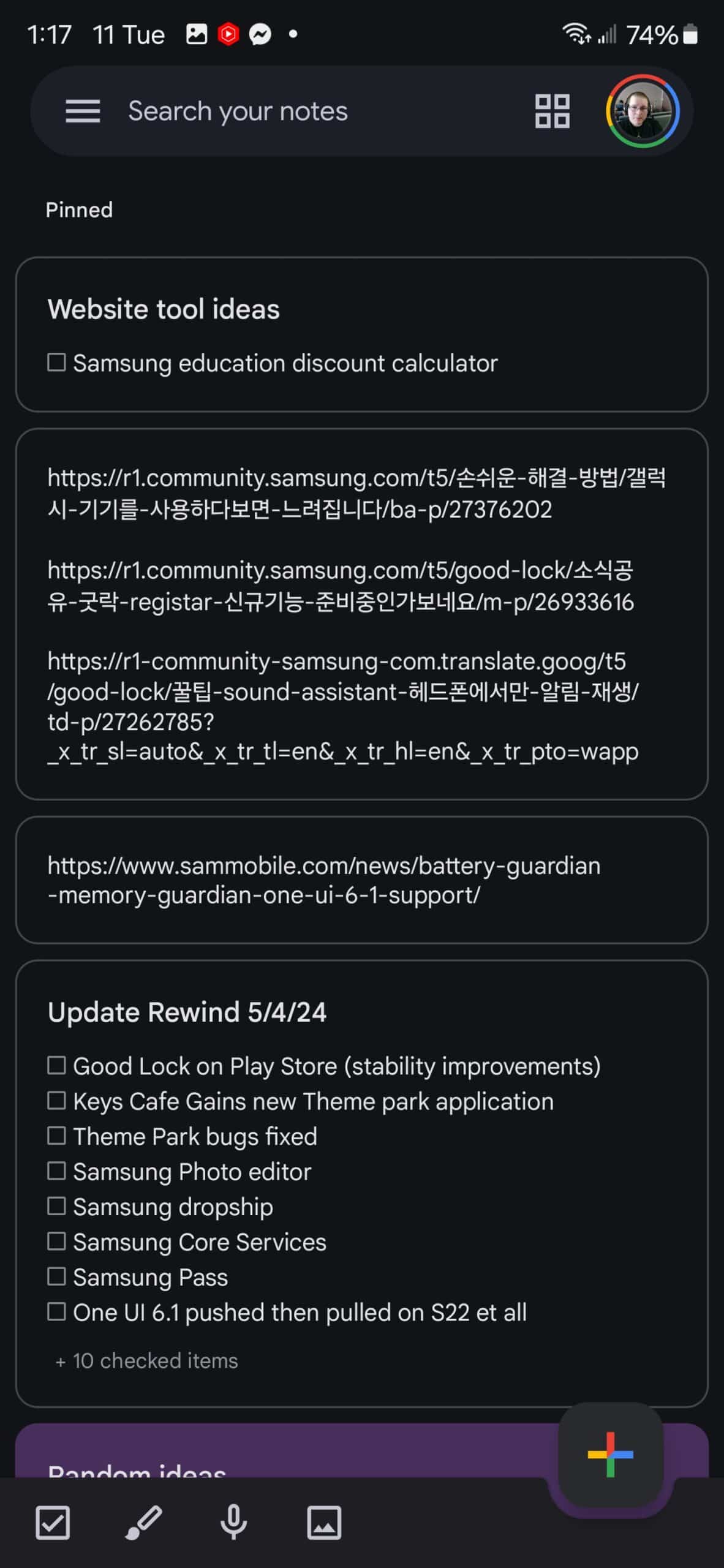Switch to multi-column grid view
The height and width of the screenshot is (1568, 724).
point(552,111)
